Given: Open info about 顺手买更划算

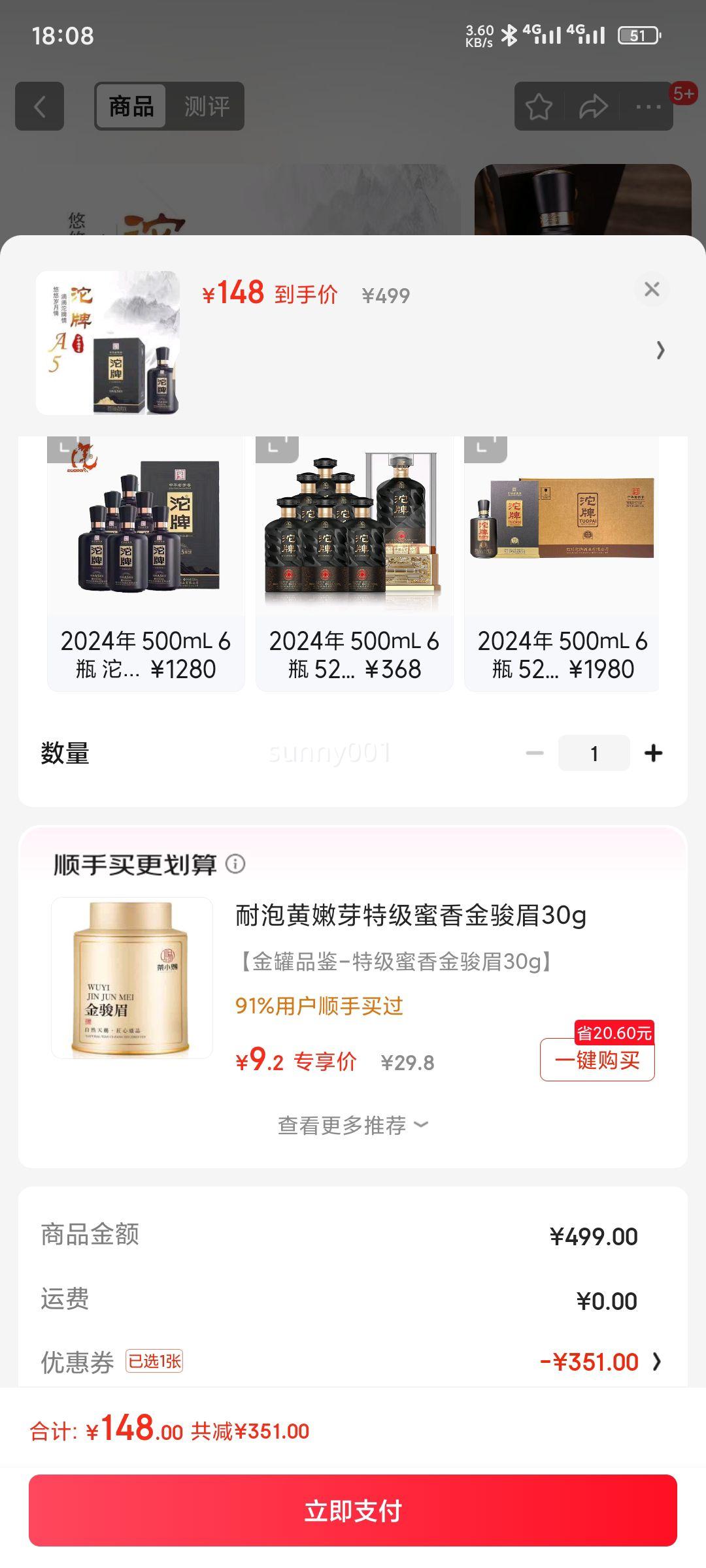Looking at the screenshot, I should [235, 865].
